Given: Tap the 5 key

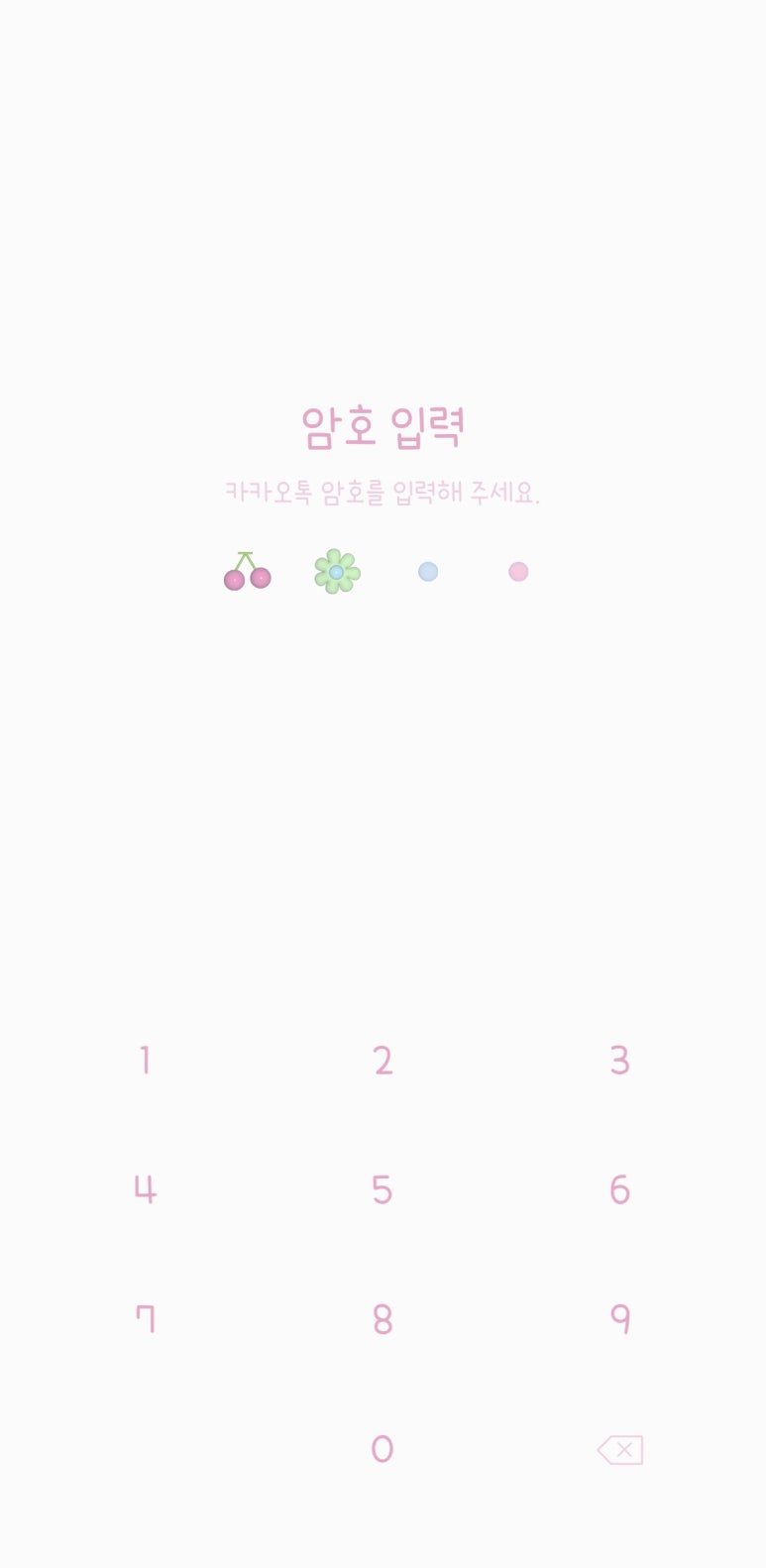Looking at the screenshot, I should click(x=383, y=1189).
